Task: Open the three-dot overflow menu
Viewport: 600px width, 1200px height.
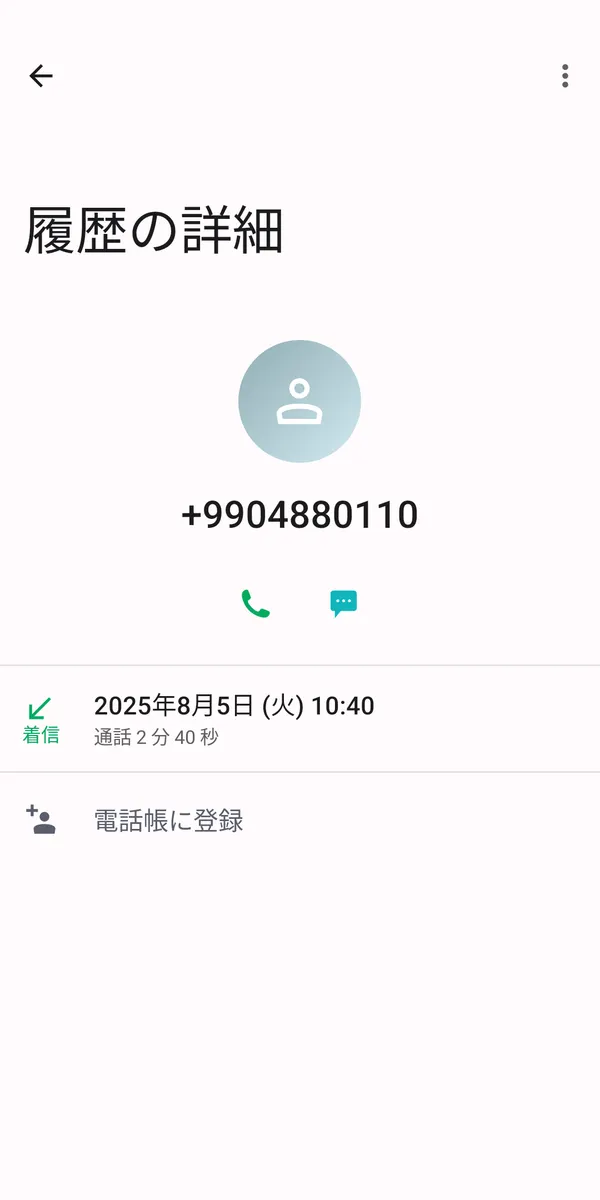Action: click(x=565, y=76)
